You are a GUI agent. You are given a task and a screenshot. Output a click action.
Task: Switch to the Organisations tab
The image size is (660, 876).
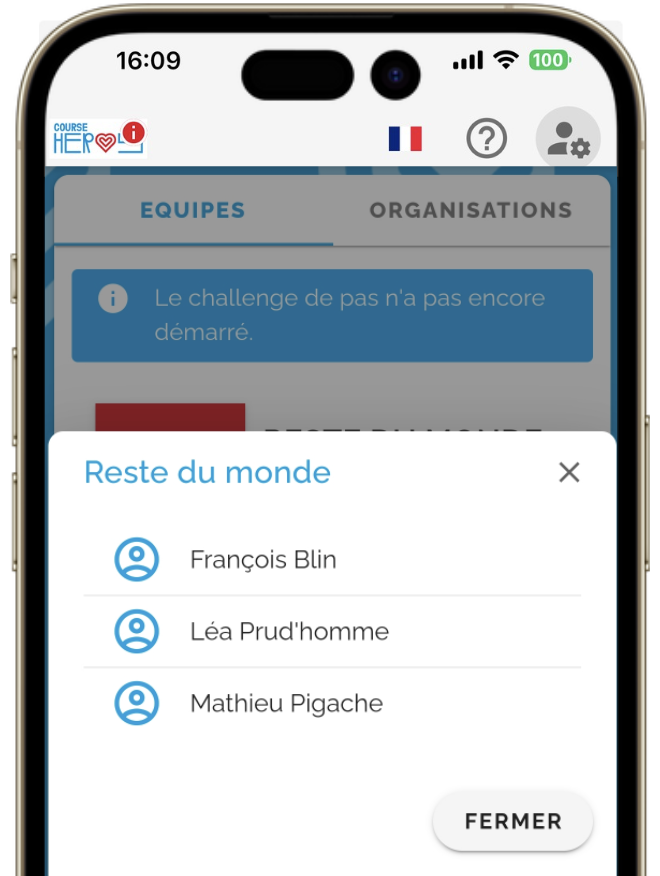[470, 211]
